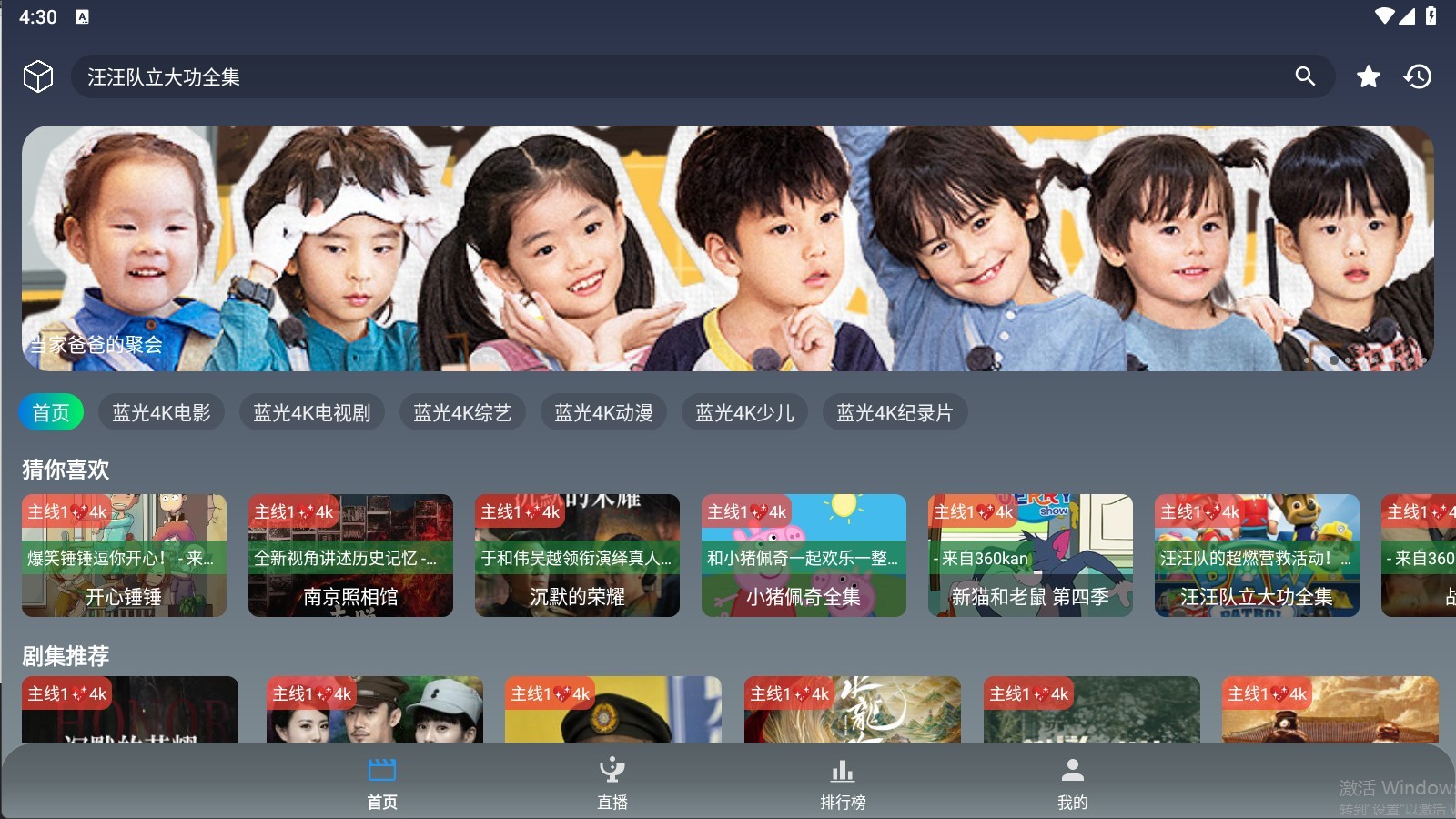
Task: Open the 小猪佩奇全集 card
Action: click(804, 556)
